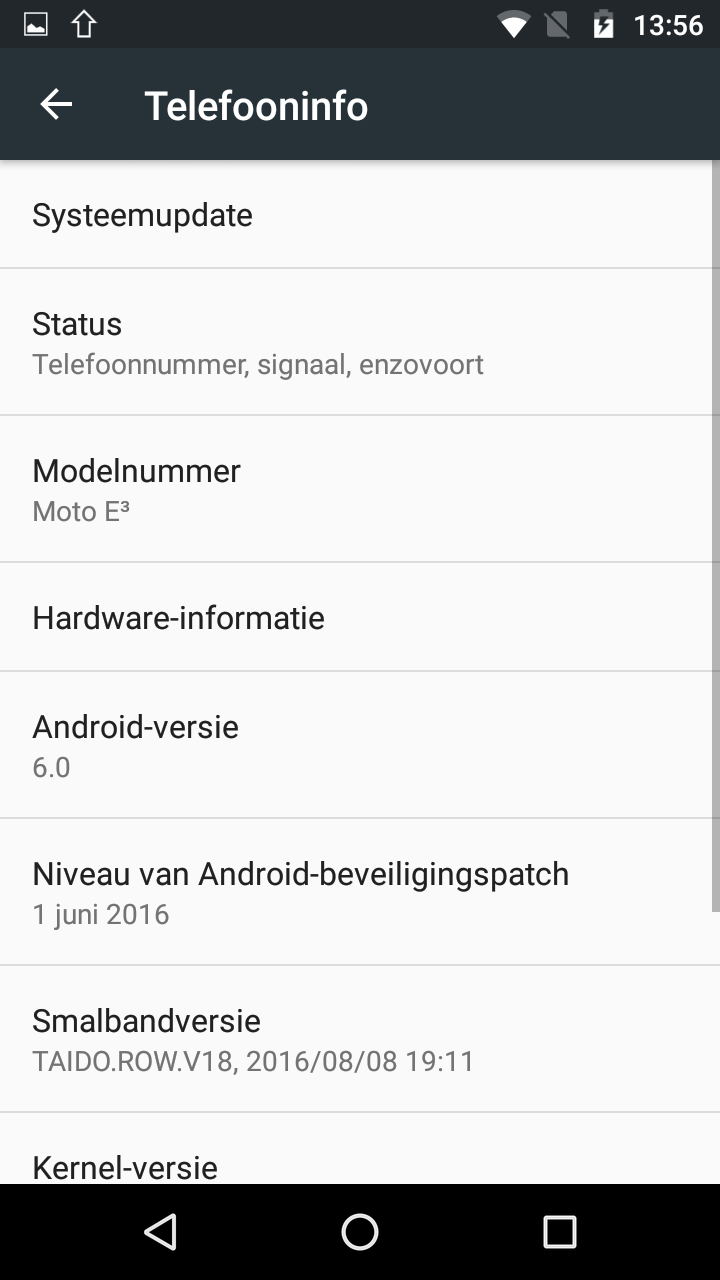Go to the home screen
This screenshot has height=1280, width=720.
(x=360, y=1232)
